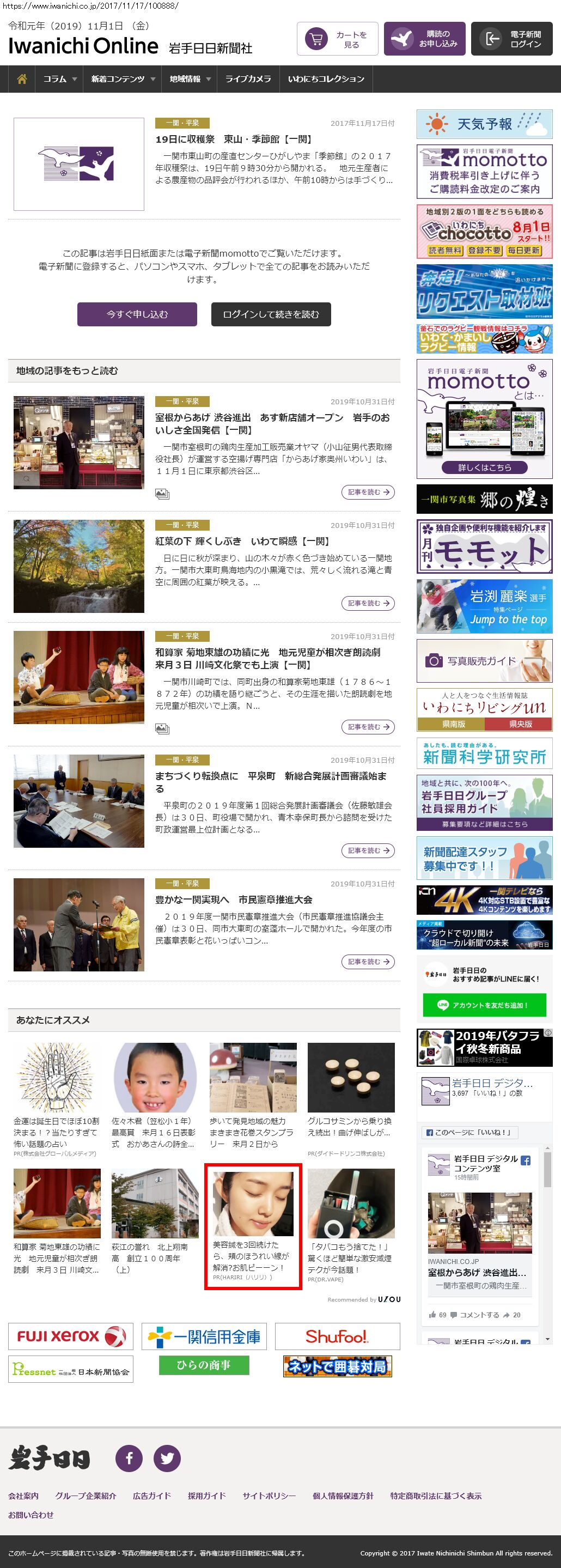This screenshot has height=1568, width=561.
Task: Tap 今すぐ申し込む button
Action: 137,314
